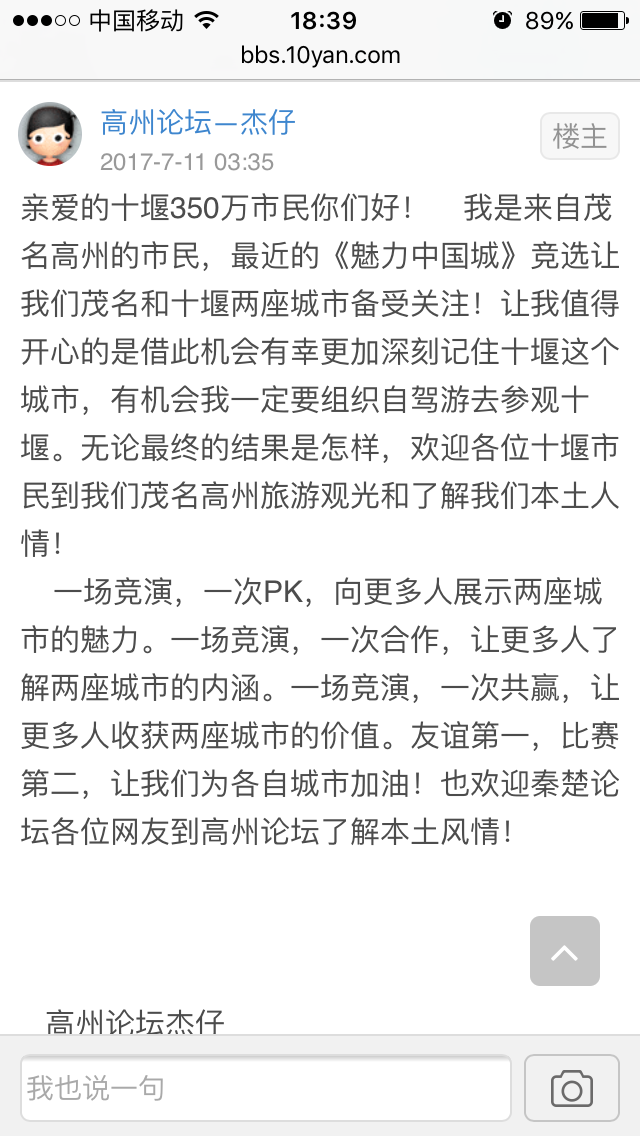Jump back to the top of the page

564,951
